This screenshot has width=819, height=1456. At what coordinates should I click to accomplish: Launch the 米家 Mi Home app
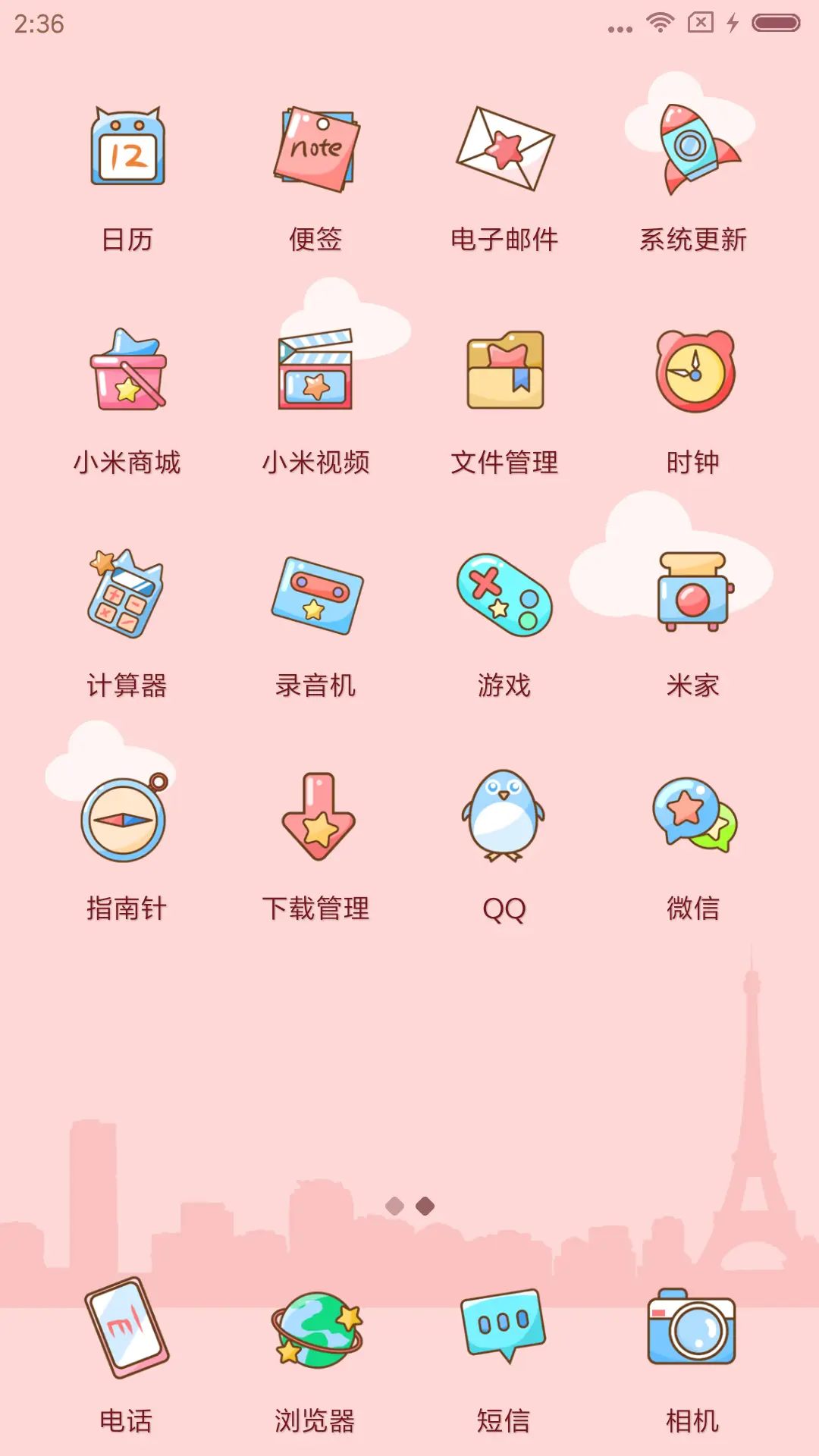[692, 595]
